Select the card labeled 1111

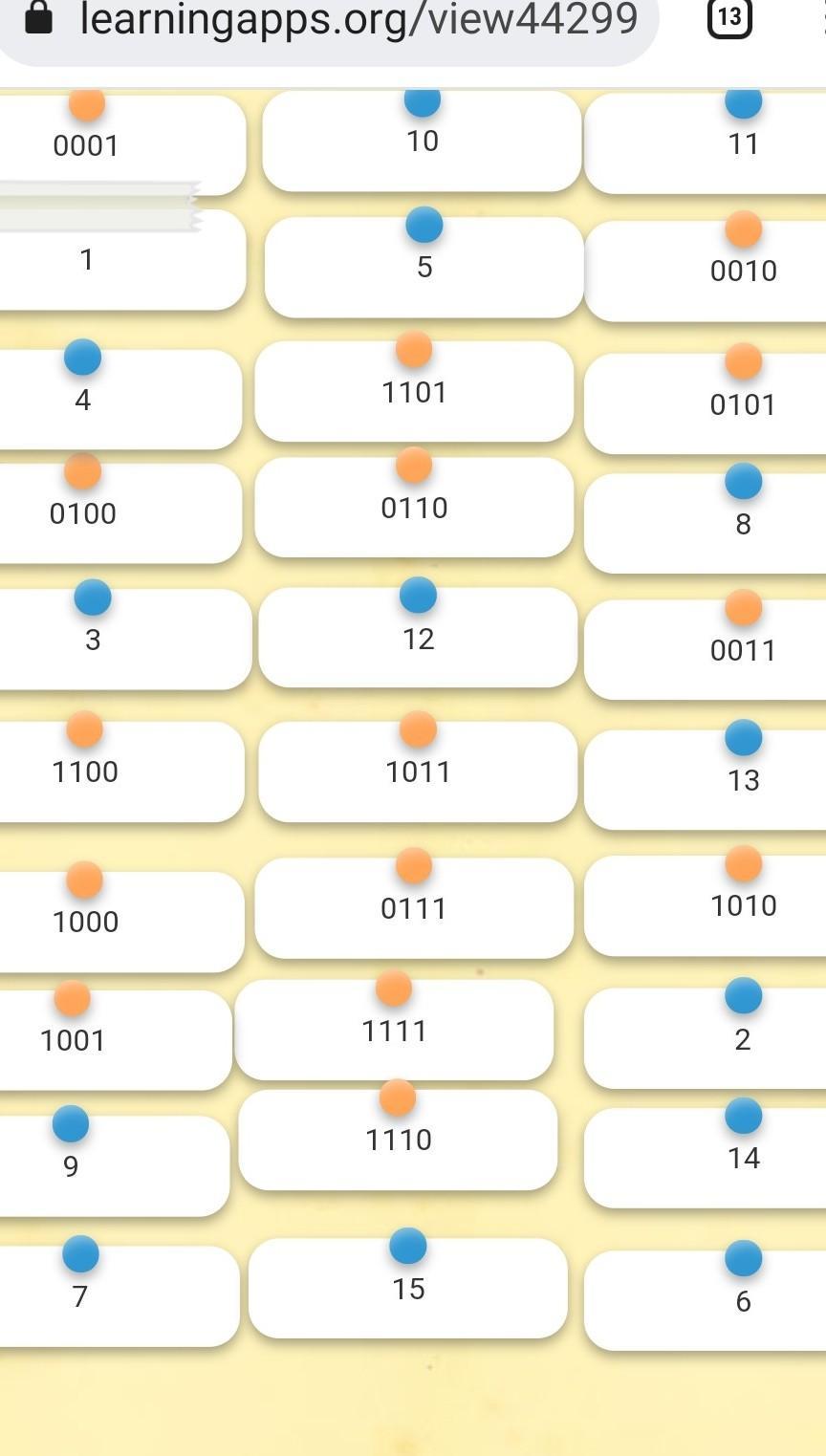[x=394, y=1031]
